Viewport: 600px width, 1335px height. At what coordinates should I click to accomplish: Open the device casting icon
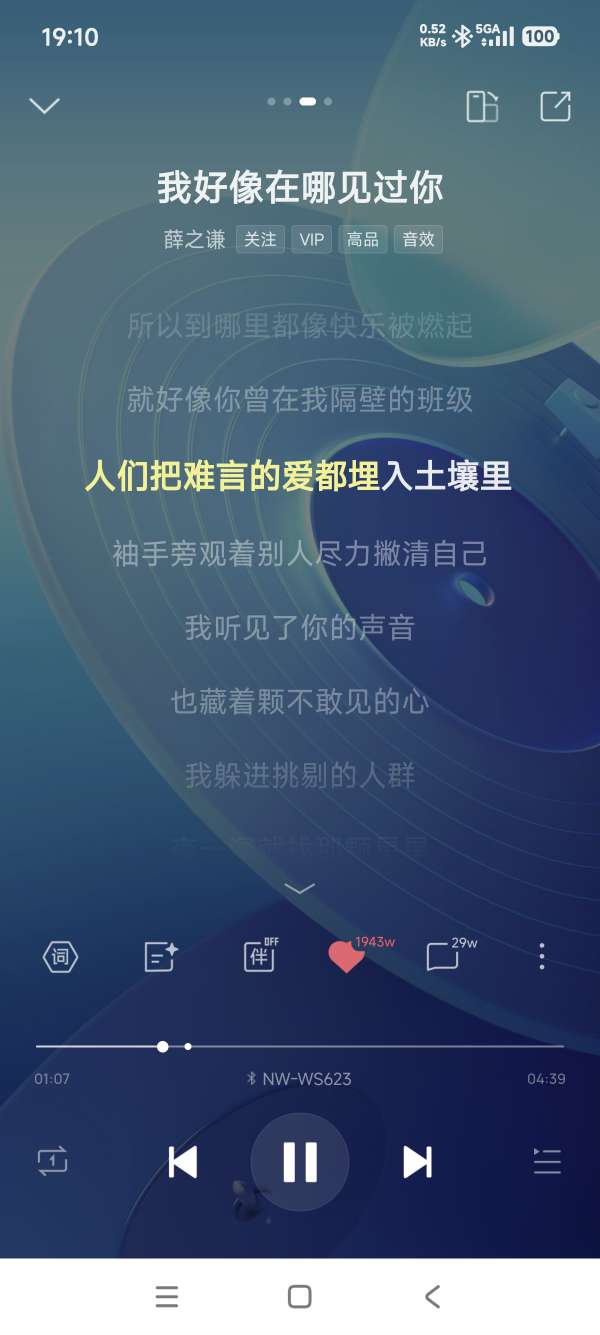tap(482, 106)
